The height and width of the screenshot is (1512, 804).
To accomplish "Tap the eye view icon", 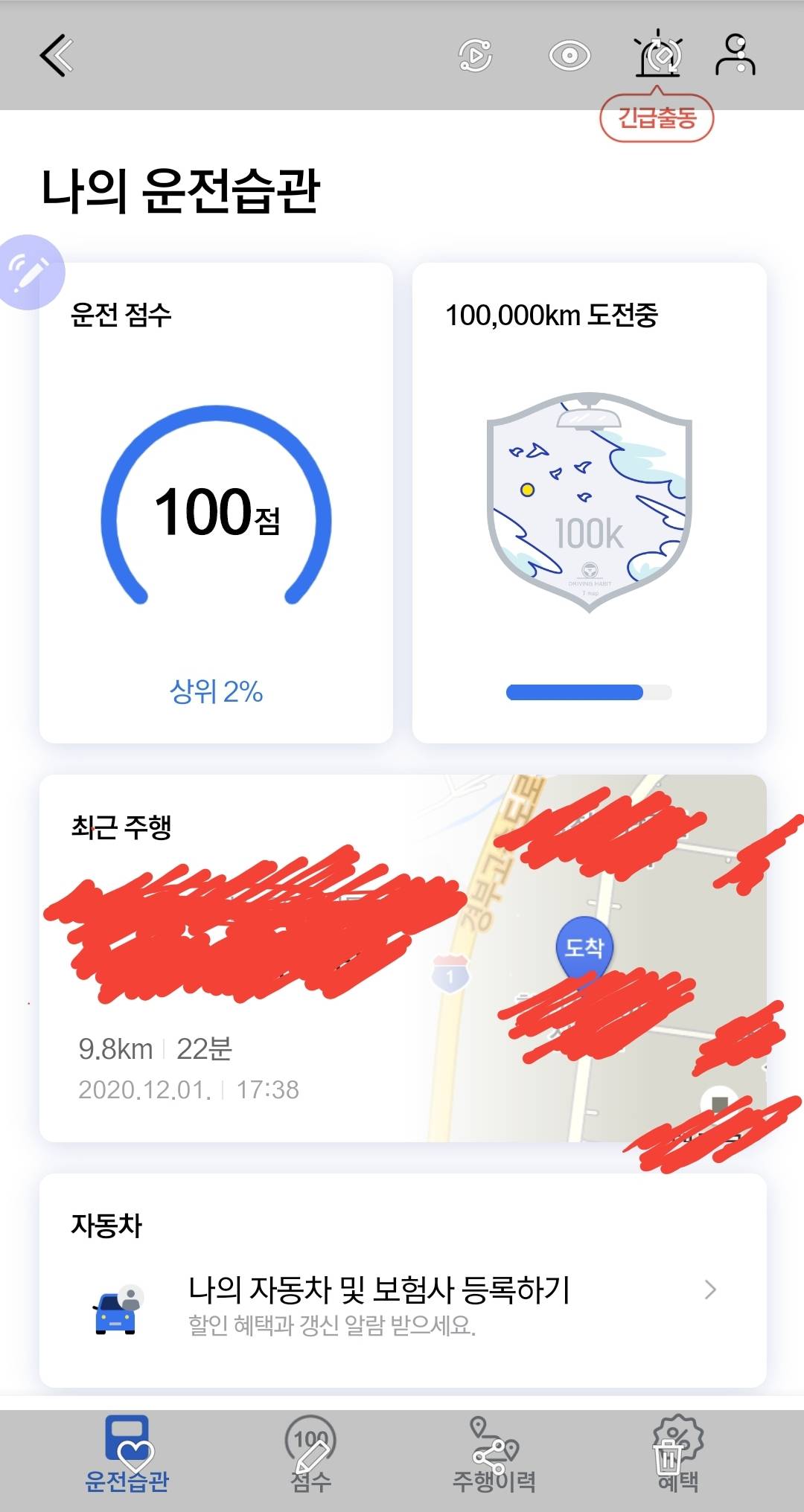I will click(569, 56).
